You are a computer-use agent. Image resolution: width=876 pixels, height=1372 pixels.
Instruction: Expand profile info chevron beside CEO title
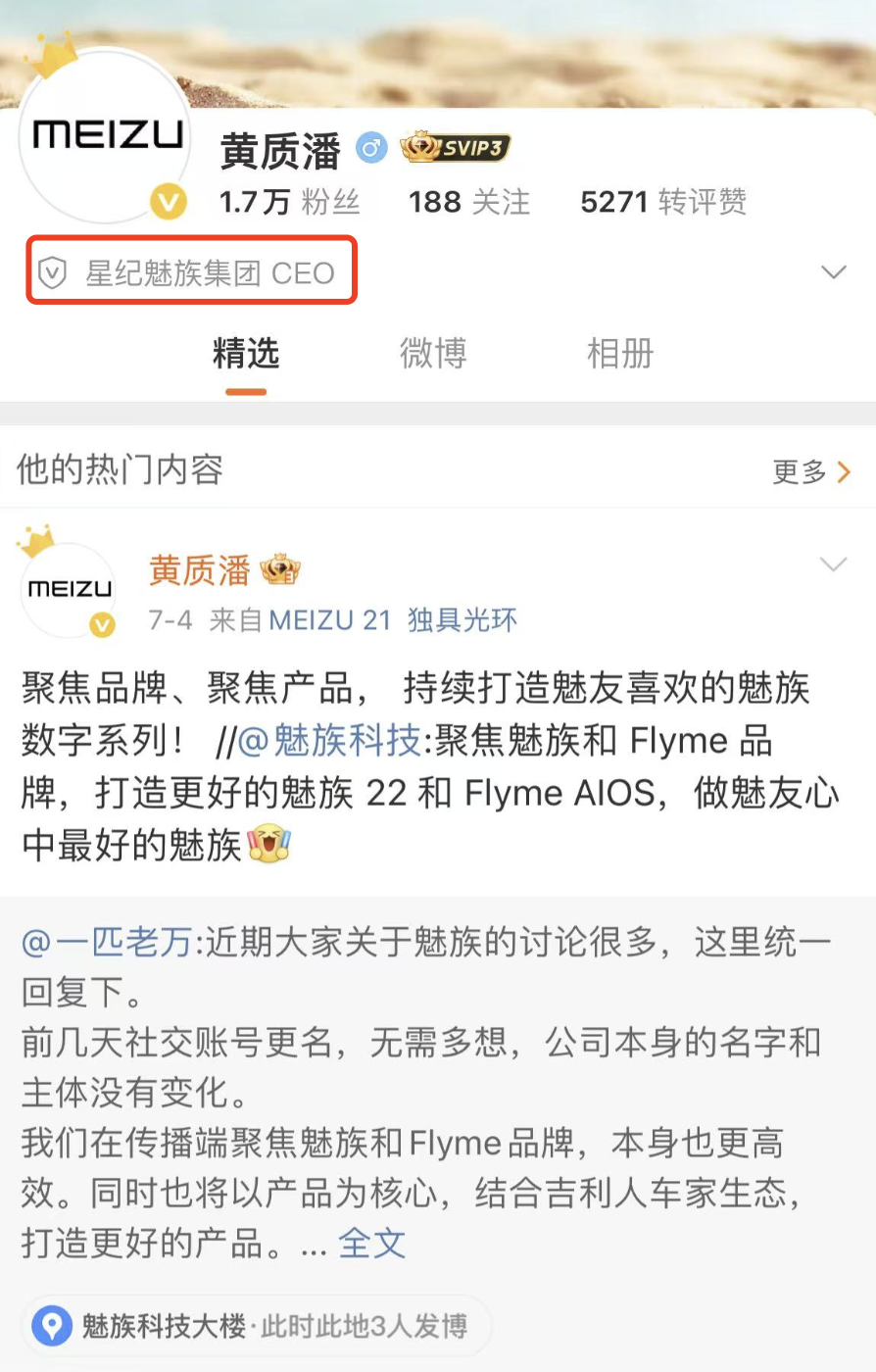click(833, 272)
